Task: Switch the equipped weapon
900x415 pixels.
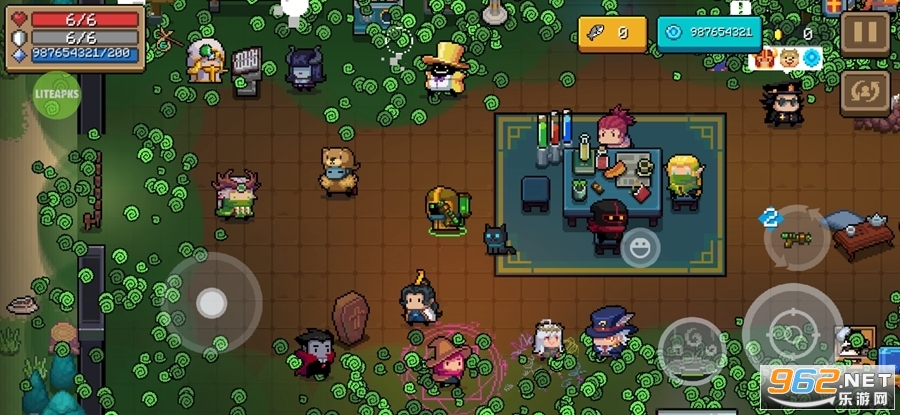Action: coord(796,237)
